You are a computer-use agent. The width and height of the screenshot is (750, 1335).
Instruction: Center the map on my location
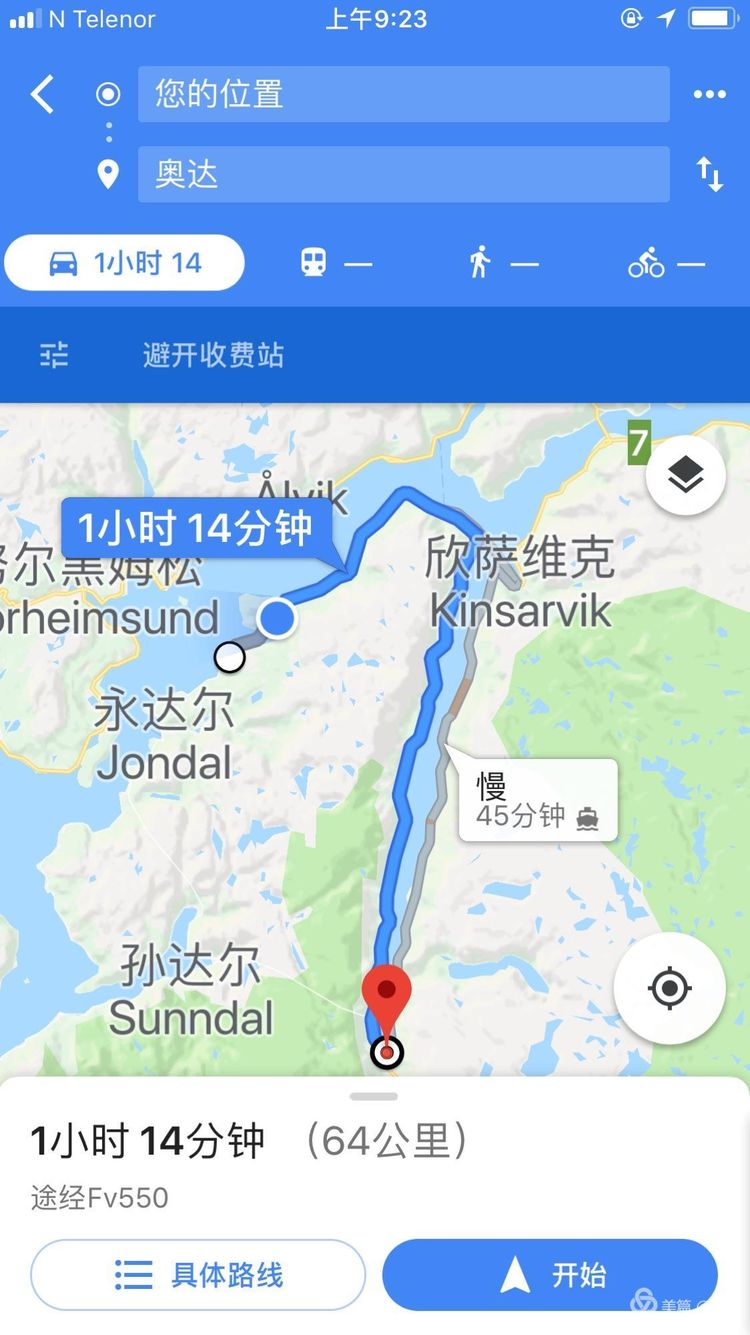click(x=669, y=989)
